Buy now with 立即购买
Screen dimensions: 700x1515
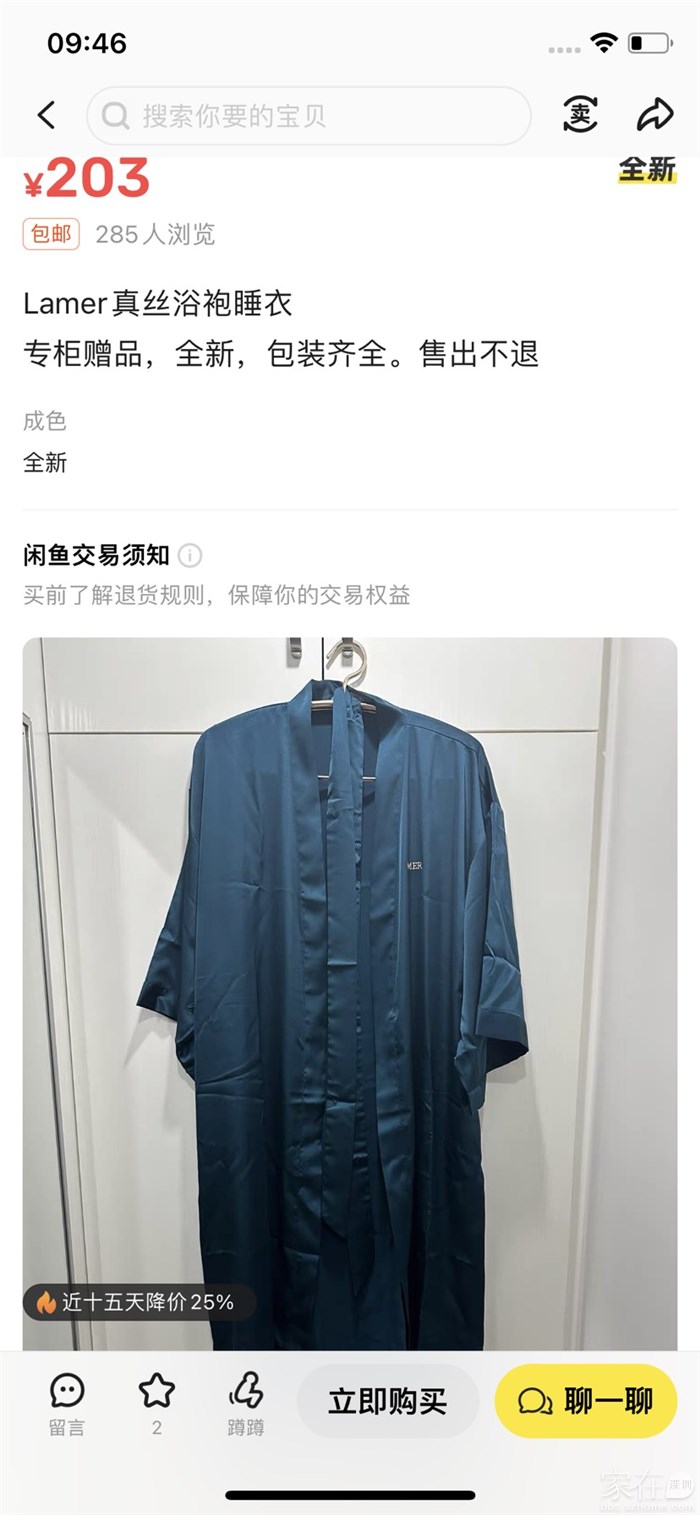tap(388, 1401)
